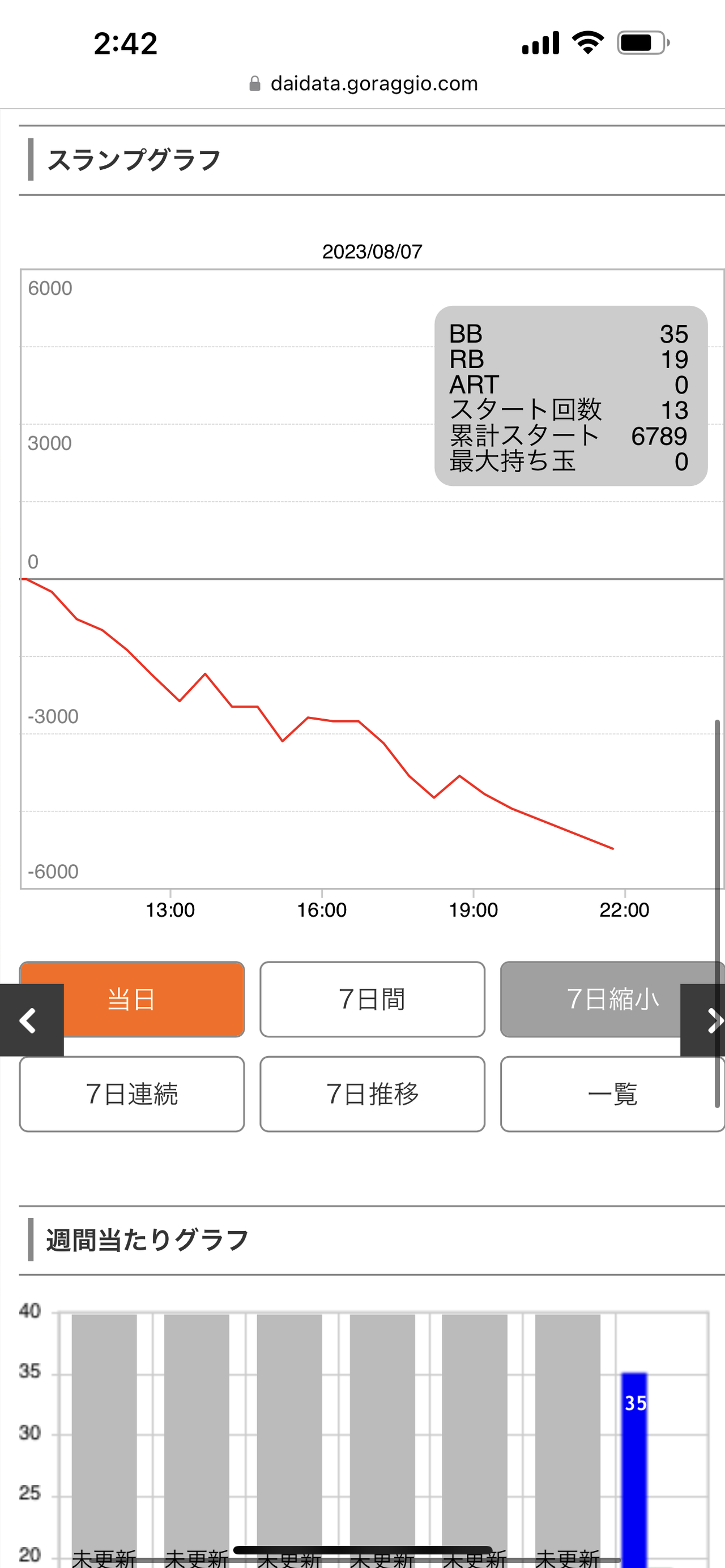Go to next machine with right arrow
Screen dimensions: 725x1568
[702, 1019]
